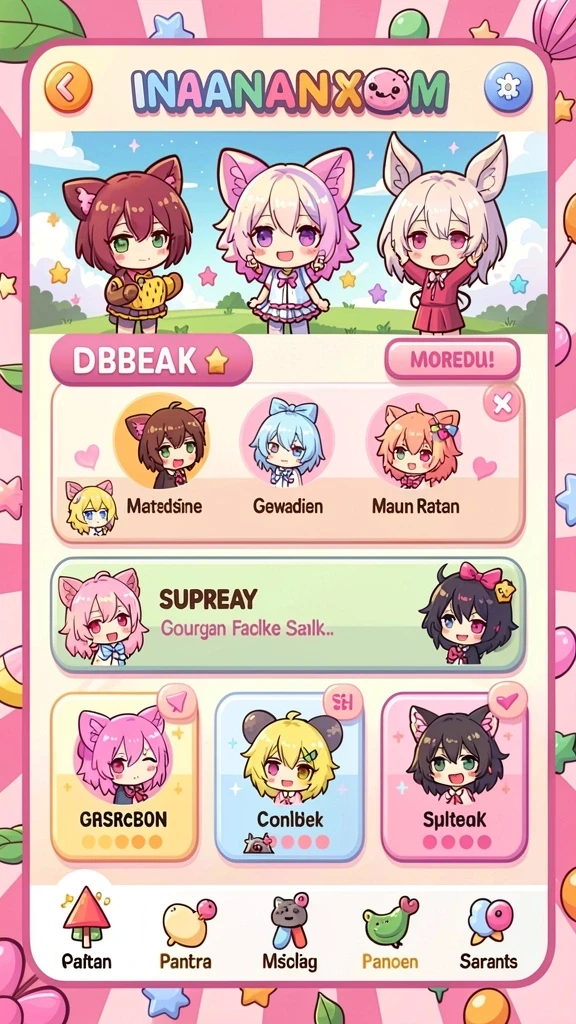The image size is (576, 1024).
Task: Tap the arrow badge on the GASRCBON card
Action: click(x=177, y=702)
